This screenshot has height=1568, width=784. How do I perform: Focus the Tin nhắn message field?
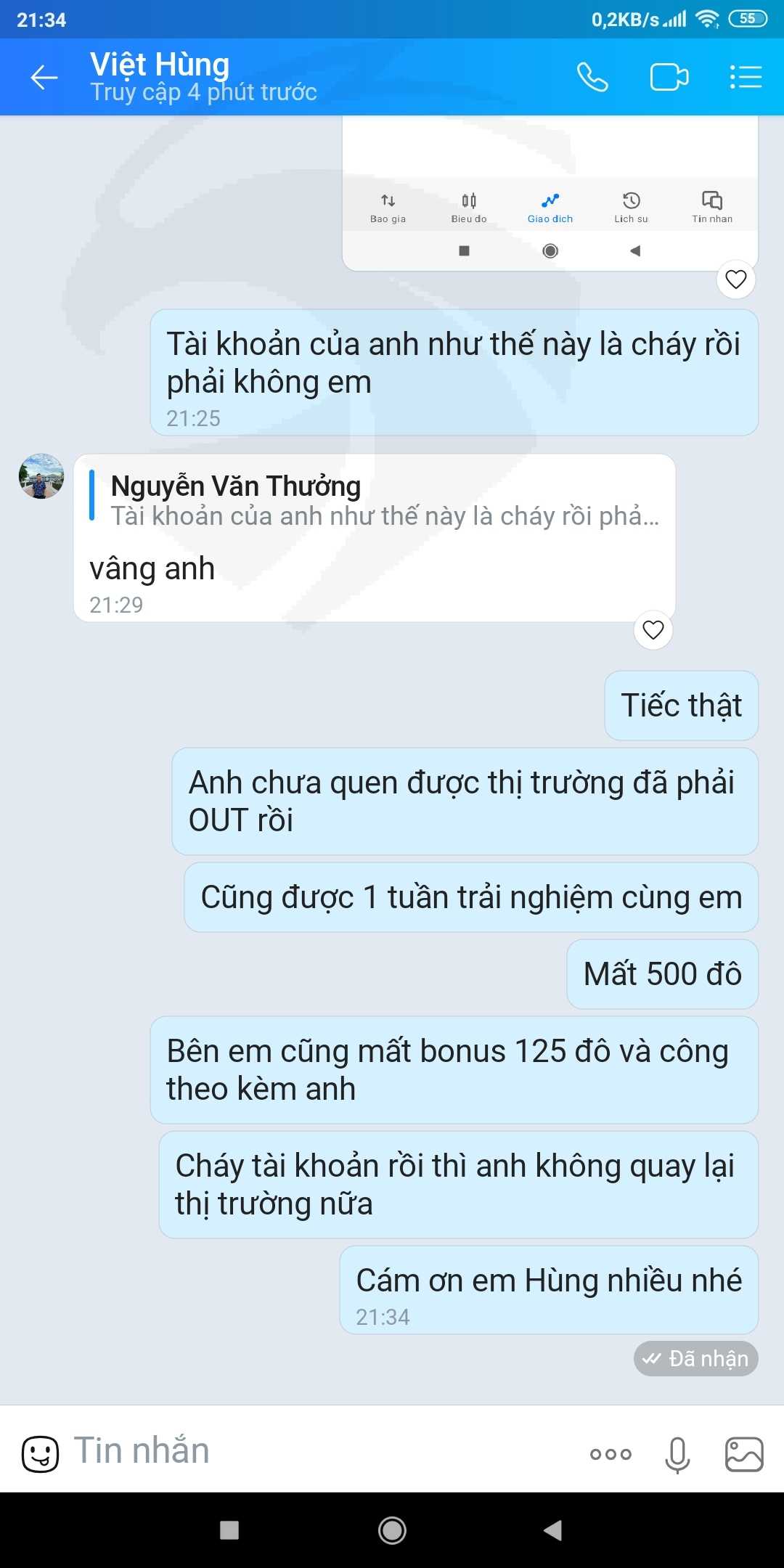pos(319,1450)
